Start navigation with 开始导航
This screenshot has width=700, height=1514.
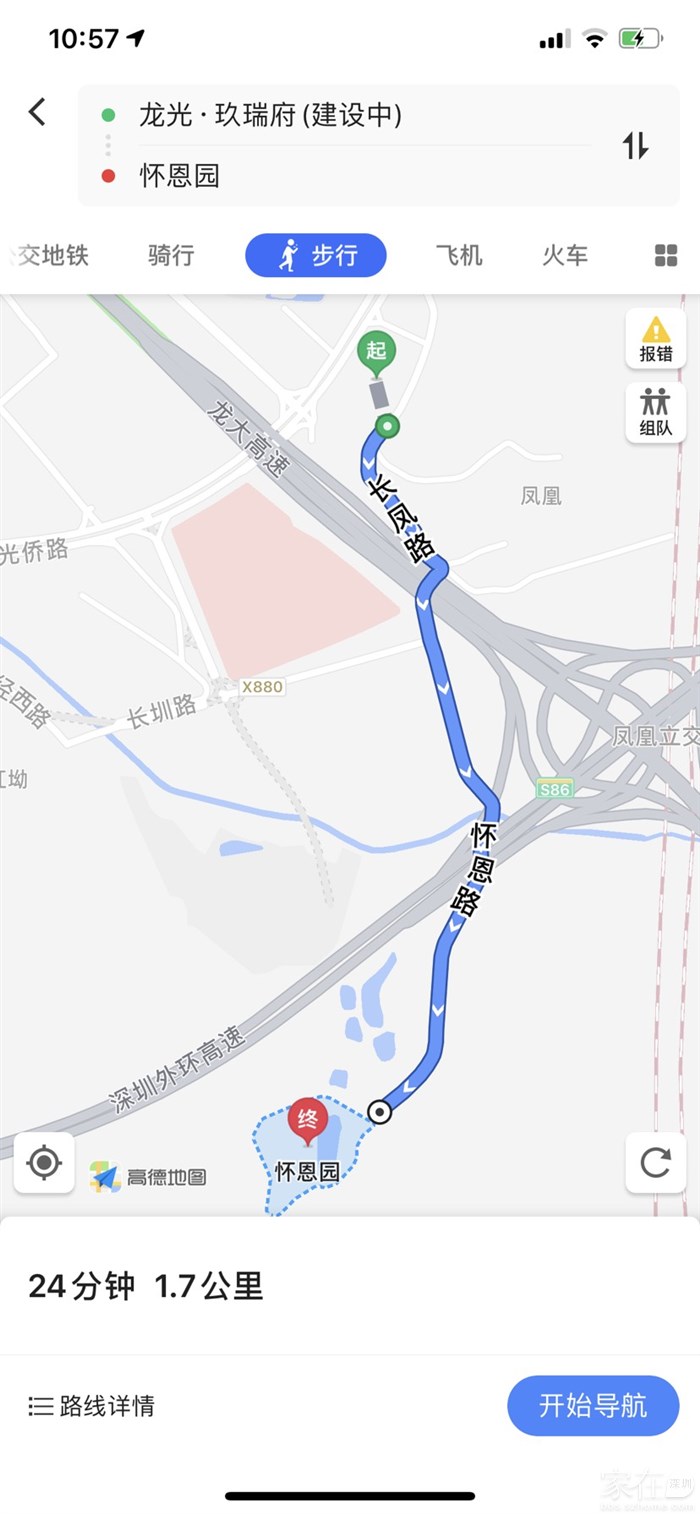coord(593,1405)
